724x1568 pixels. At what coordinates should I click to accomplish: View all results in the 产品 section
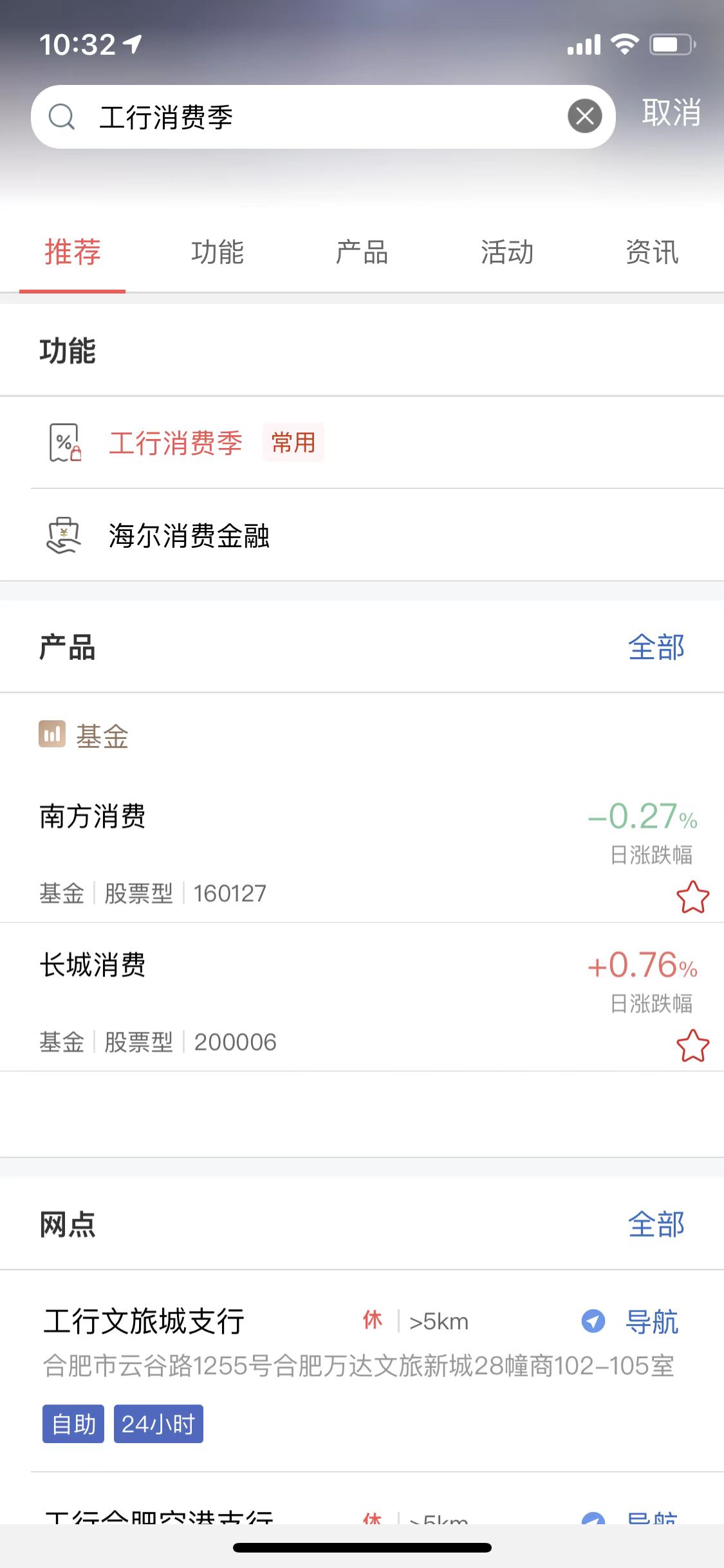click(656, 648)
